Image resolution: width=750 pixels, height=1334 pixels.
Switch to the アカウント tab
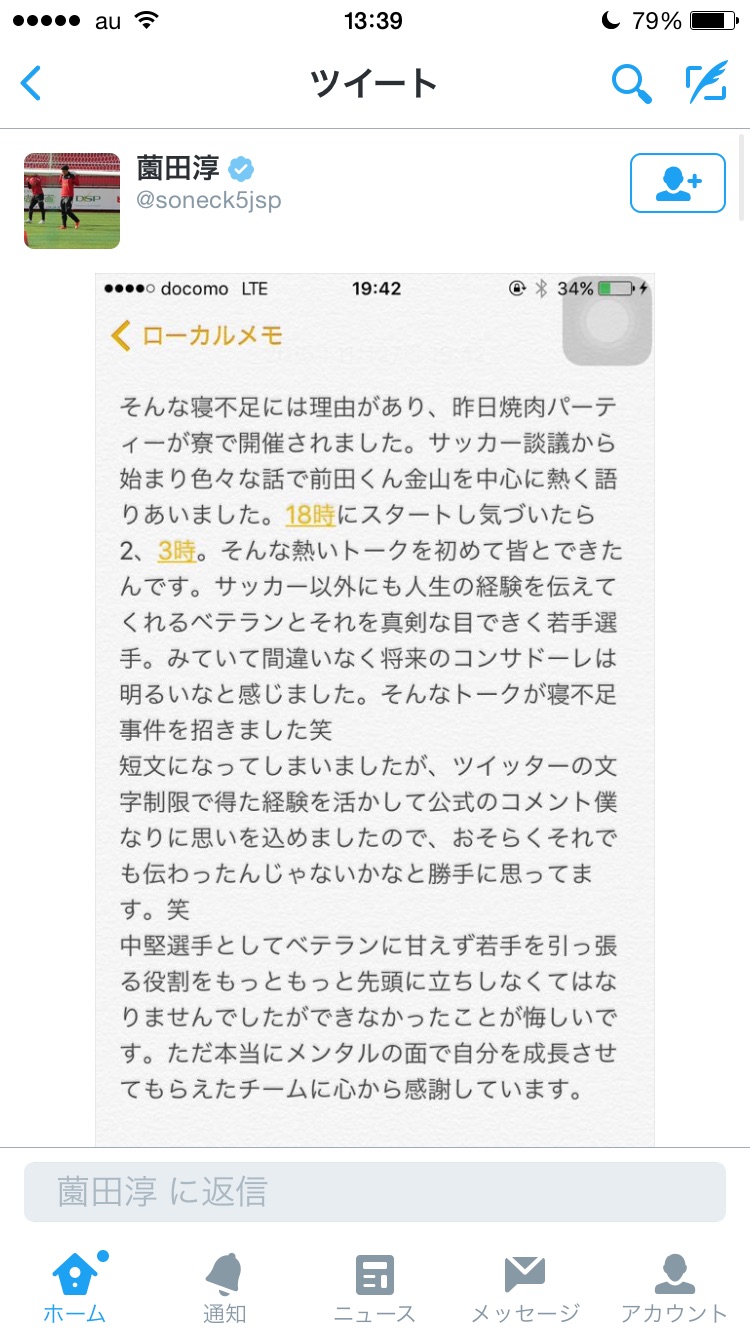click(675, 1289)
